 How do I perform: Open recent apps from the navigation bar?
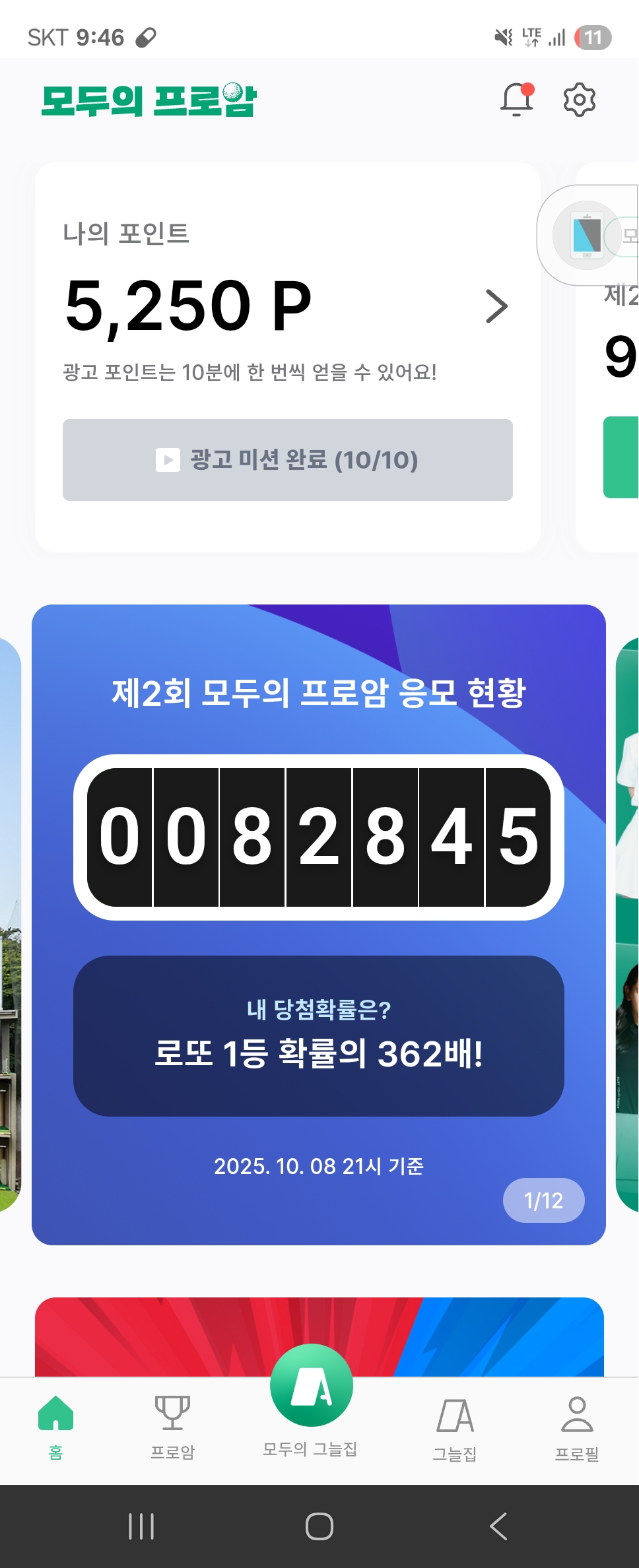pyautogui.click(x=141, y=1526)
